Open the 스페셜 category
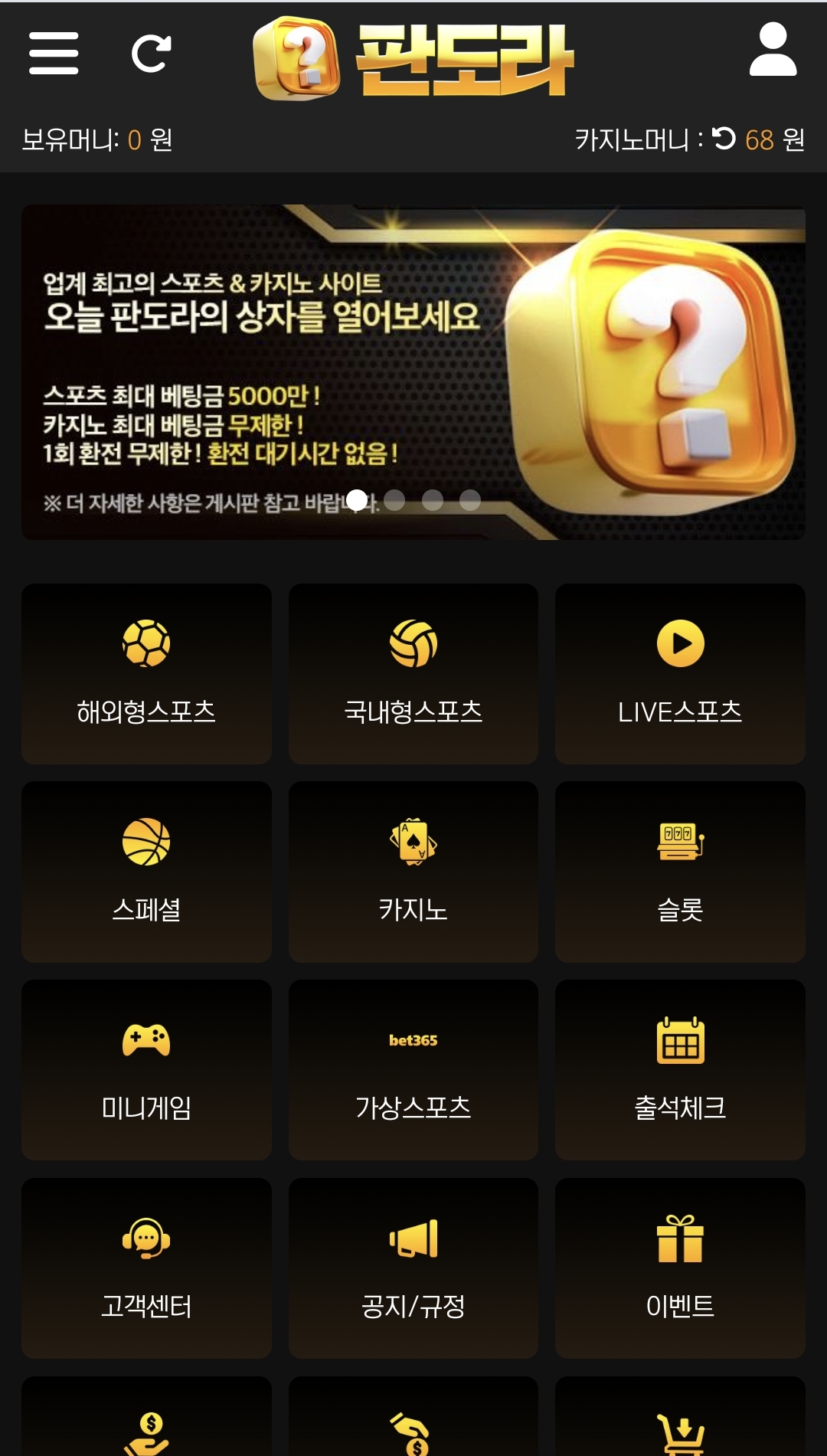Image resolution: width=827 pixels, height=1456 pixels. click(x=146, y=872)
